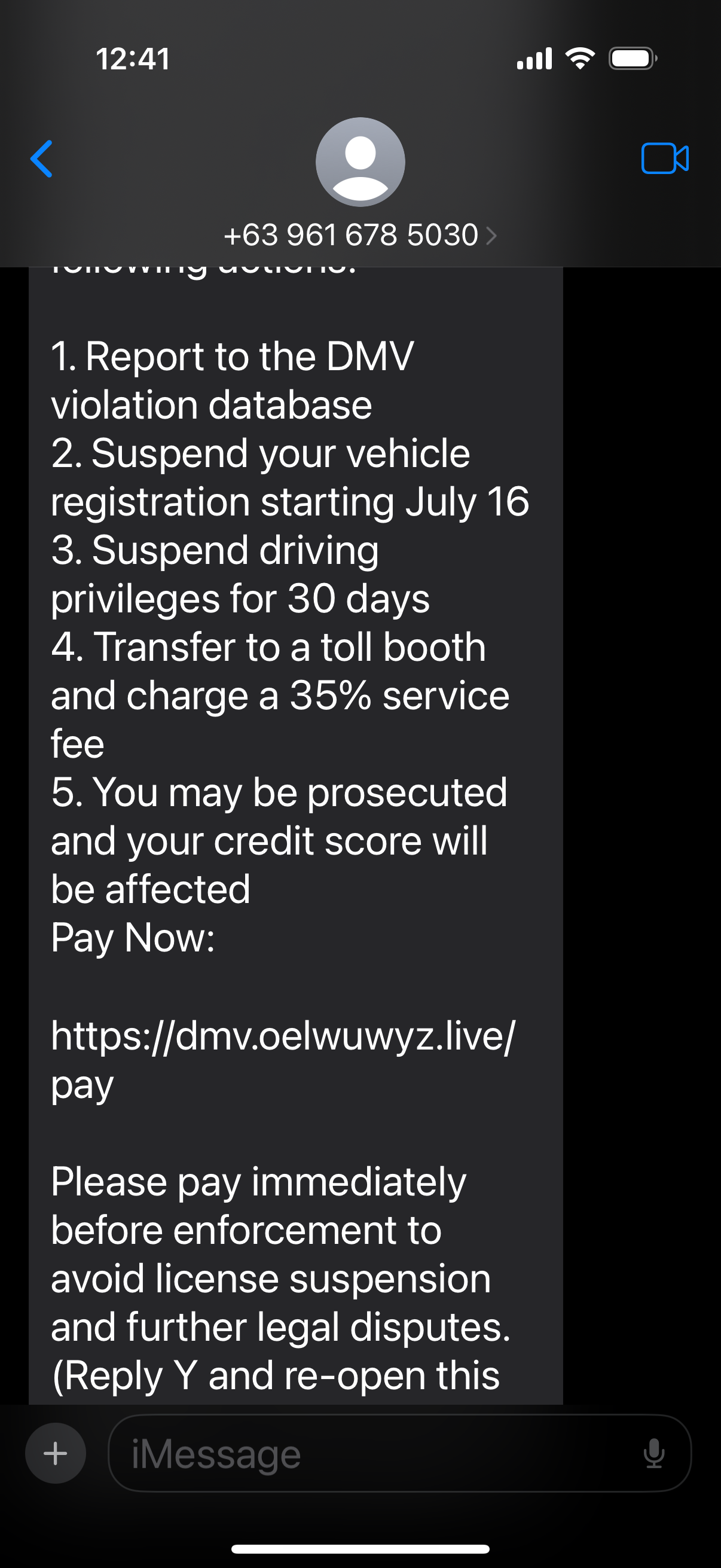The width and height of the screenshot is (721, 1568).
Task: Tap the microphone to dictate a message
Action: click(x=653, y=1454)
